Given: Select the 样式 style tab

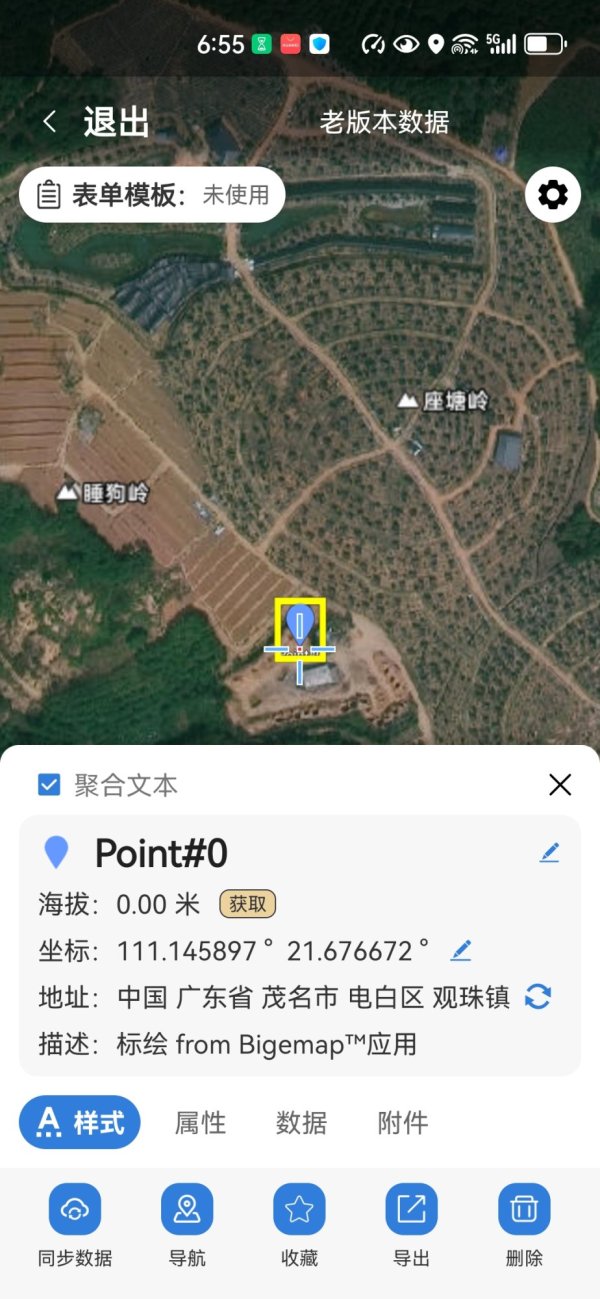Looking at the screenshot, I should [x=80, y=1122].
